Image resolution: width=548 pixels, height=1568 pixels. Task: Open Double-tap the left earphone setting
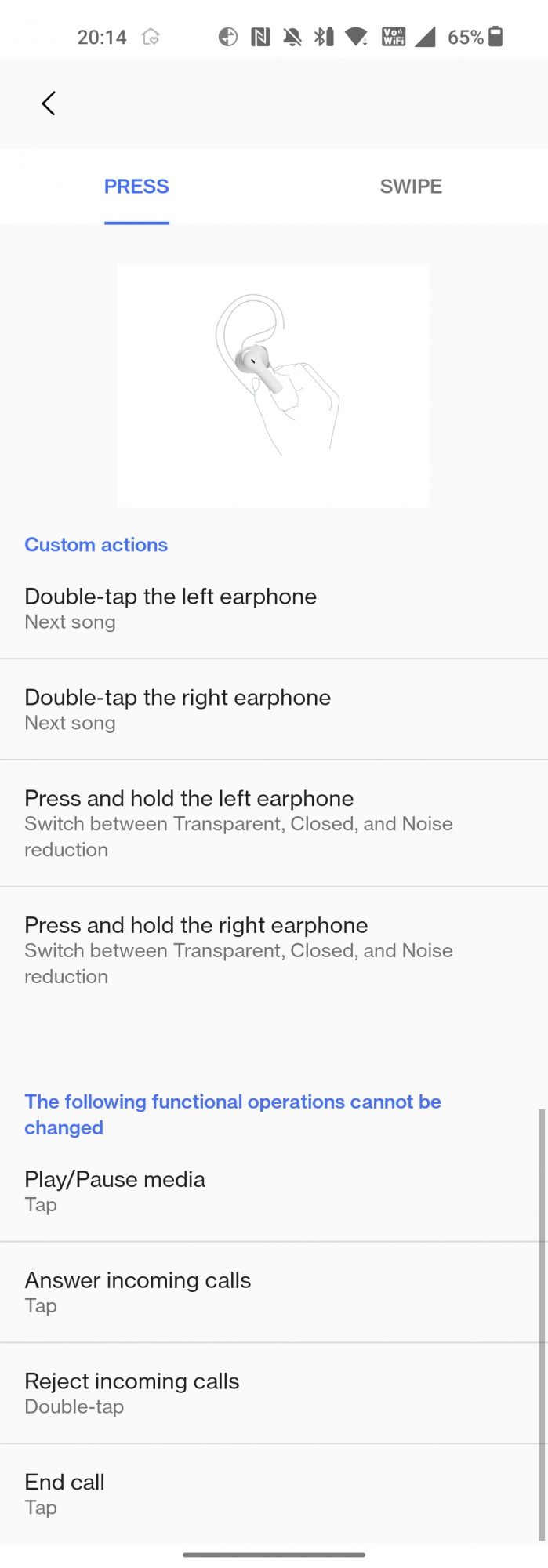[x=274, y=608]
